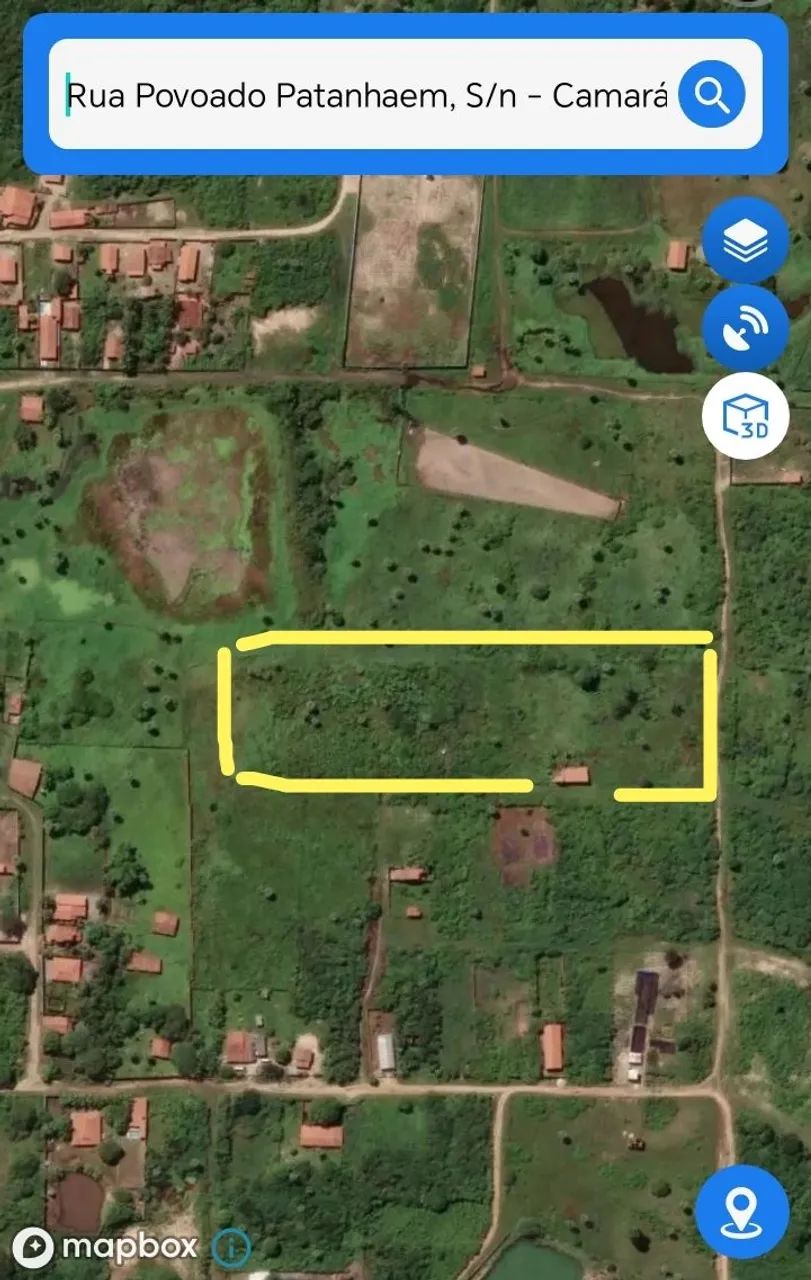Tap the address search field
The height and width of the screenshot is (1280, 811).
coord(365,95)
